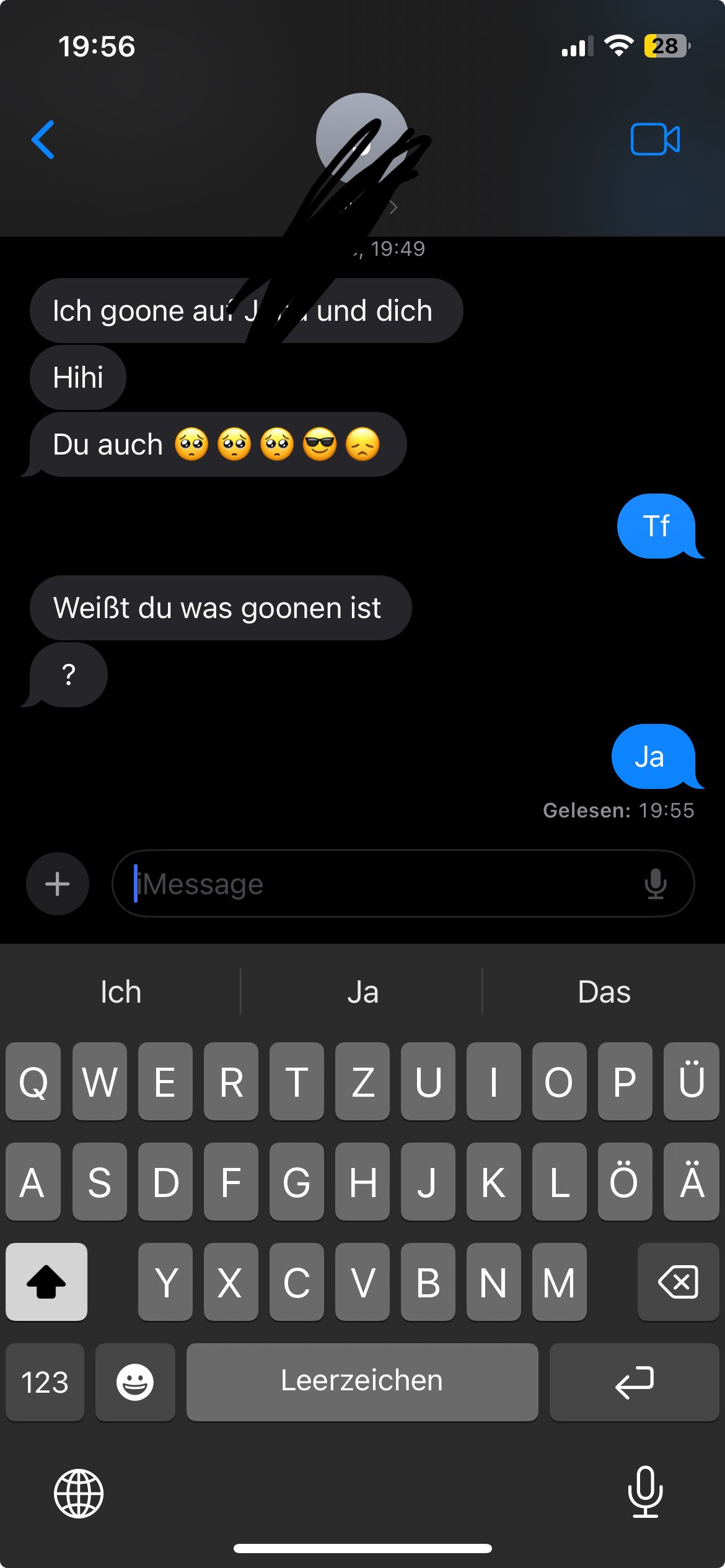Viewport: 725px width, 1568px height.
Task: Record an audio message with microphone
Action: tap(655, 884)
